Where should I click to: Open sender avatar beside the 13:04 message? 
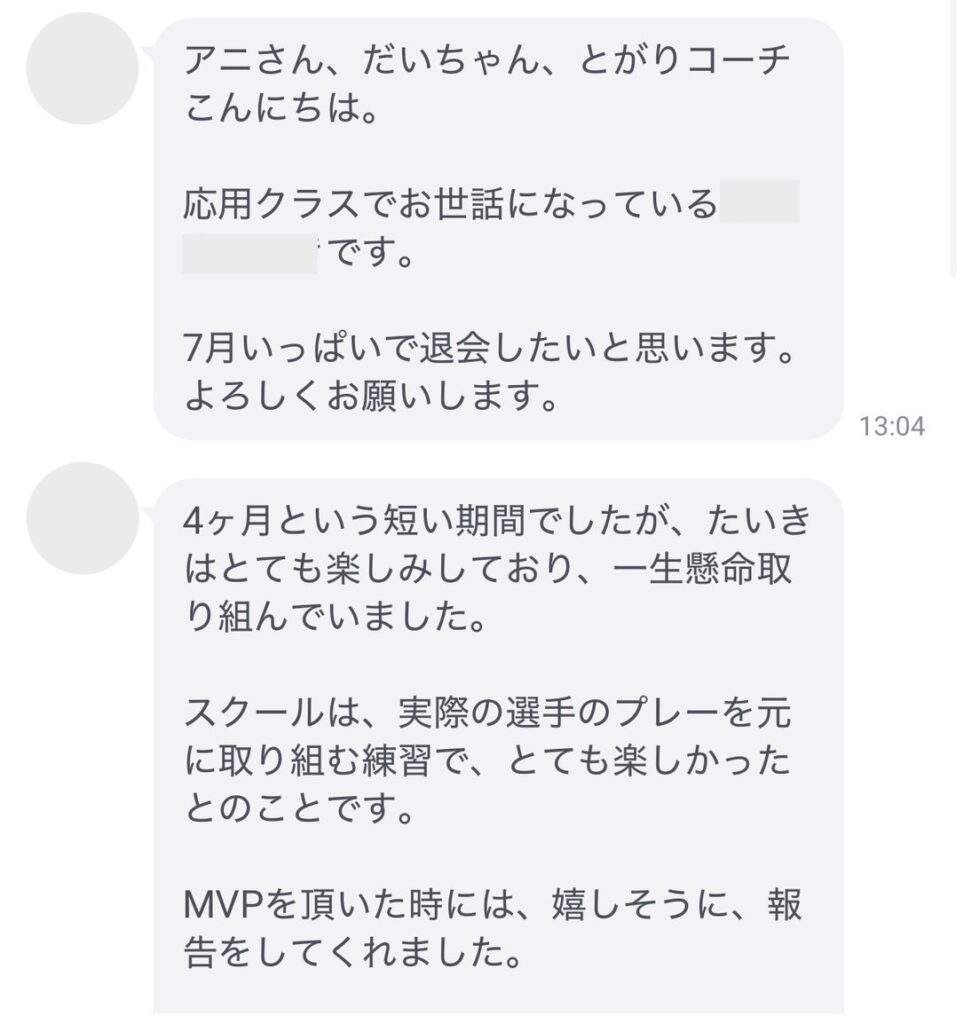tap(82, 69)
